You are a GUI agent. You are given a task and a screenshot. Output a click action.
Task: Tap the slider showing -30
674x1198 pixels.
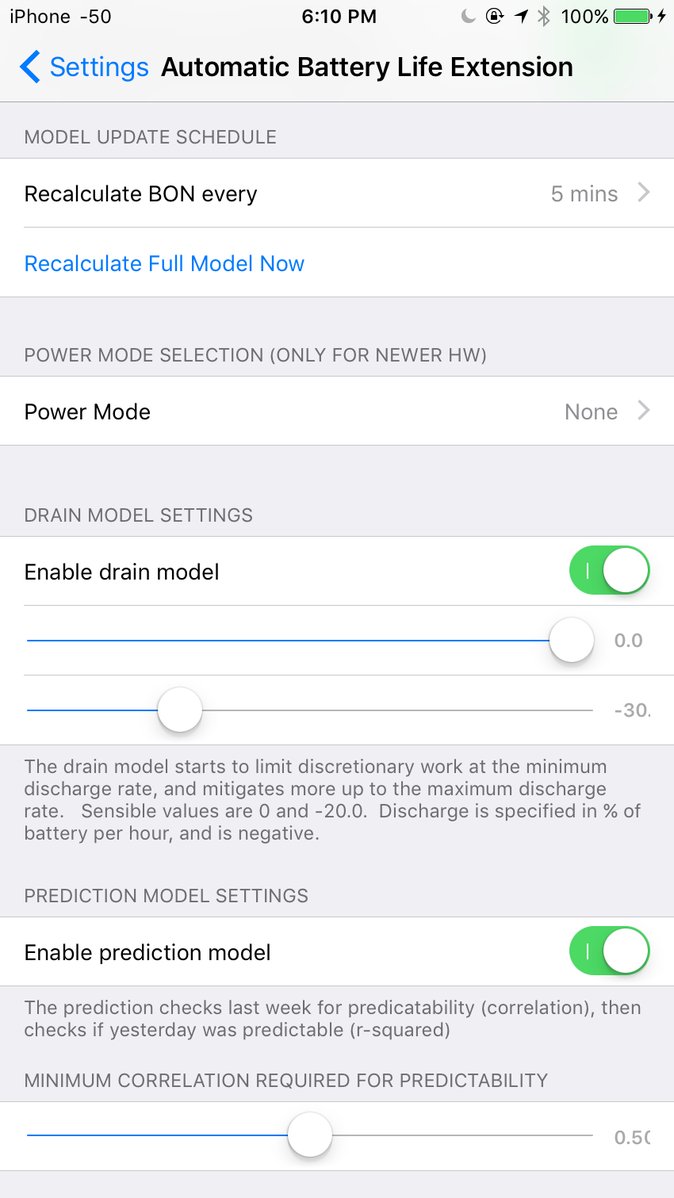tap(309, 710)
